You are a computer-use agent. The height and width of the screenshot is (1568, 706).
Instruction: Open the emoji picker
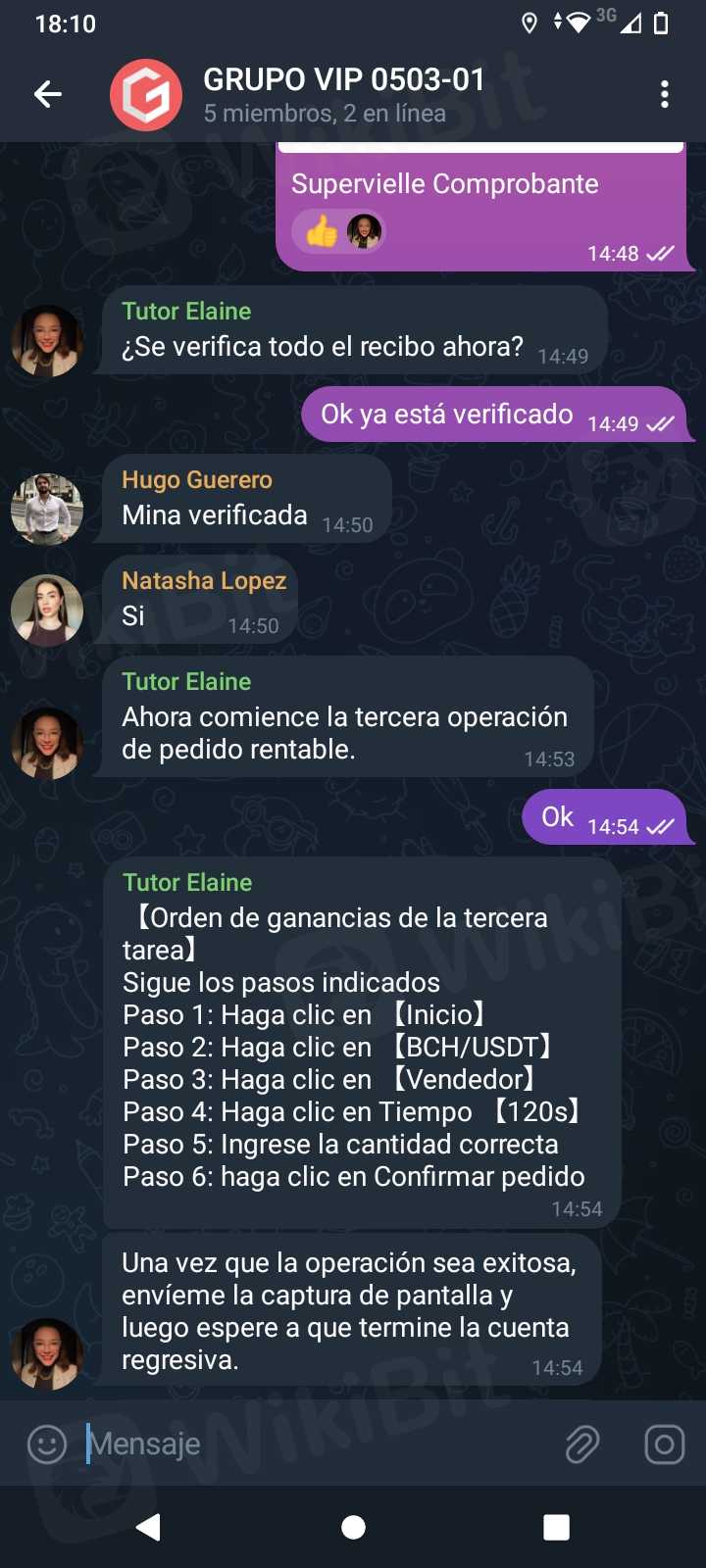click(47, 1444)
